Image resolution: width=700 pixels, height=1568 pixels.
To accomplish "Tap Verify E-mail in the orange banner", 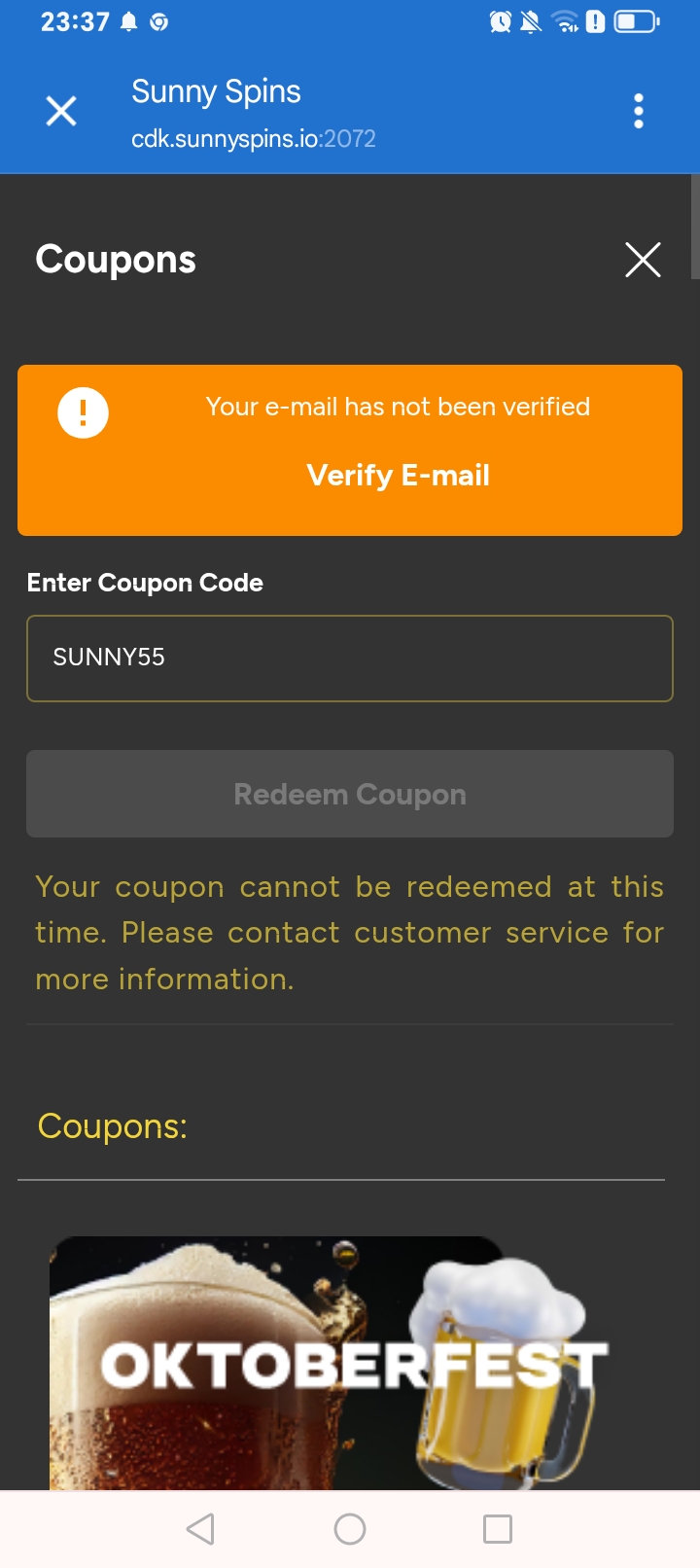I will [398, 476].
